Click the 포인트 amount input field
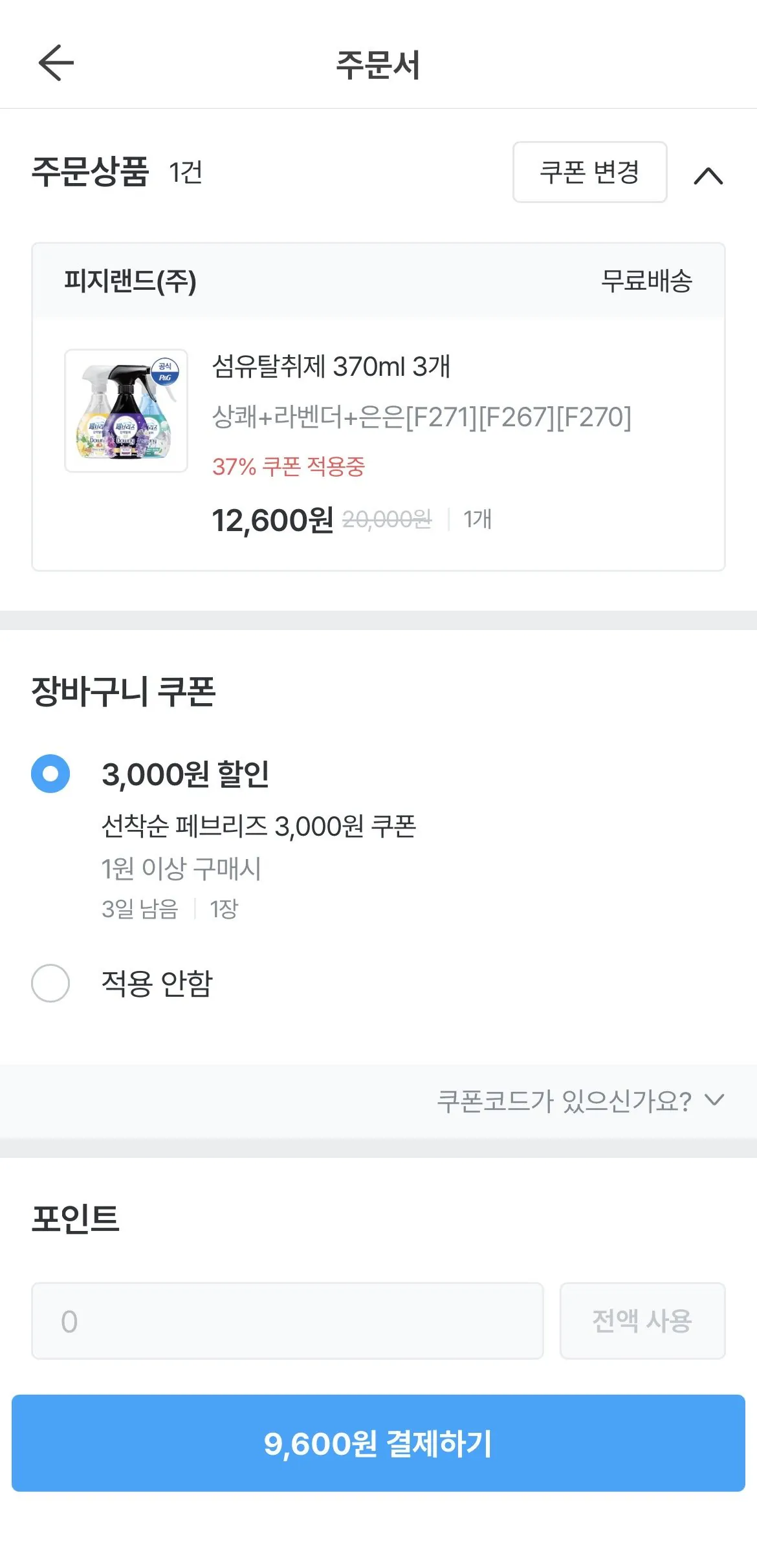Viewport: 757px width, 1568px height. pyautogui.click(x=287, y=1320)
